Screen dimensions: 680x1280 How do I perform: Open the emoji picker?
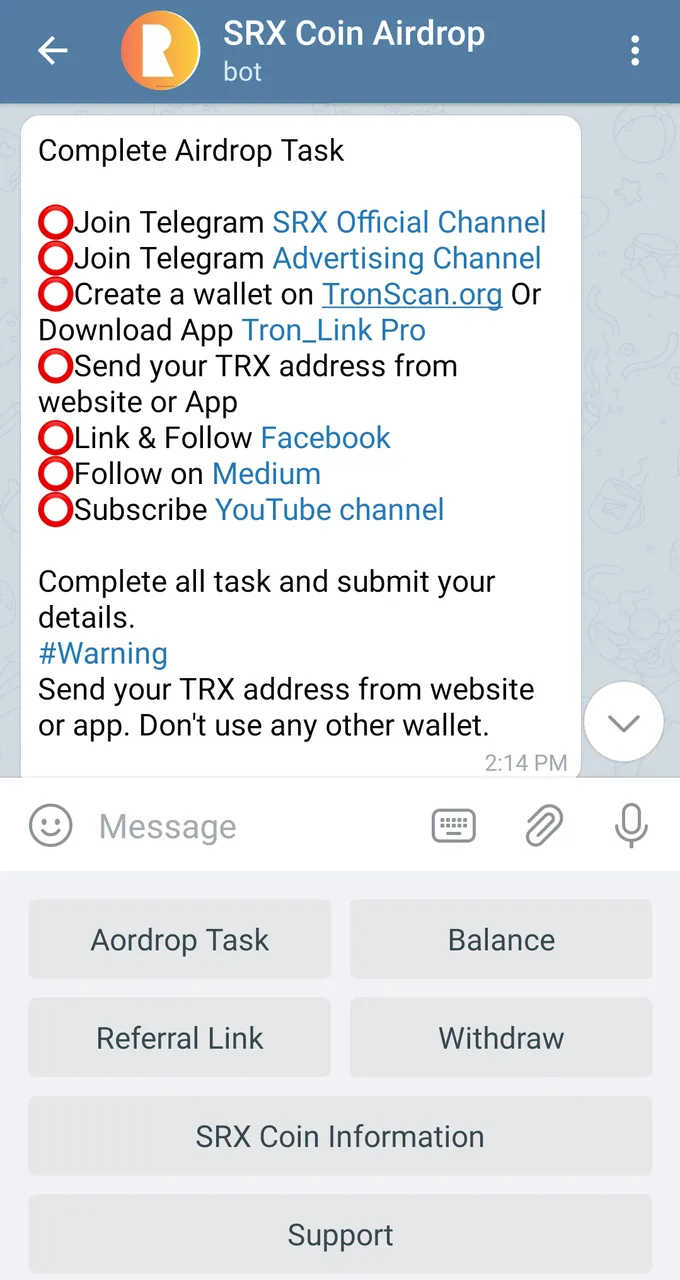tap(50, 826)
